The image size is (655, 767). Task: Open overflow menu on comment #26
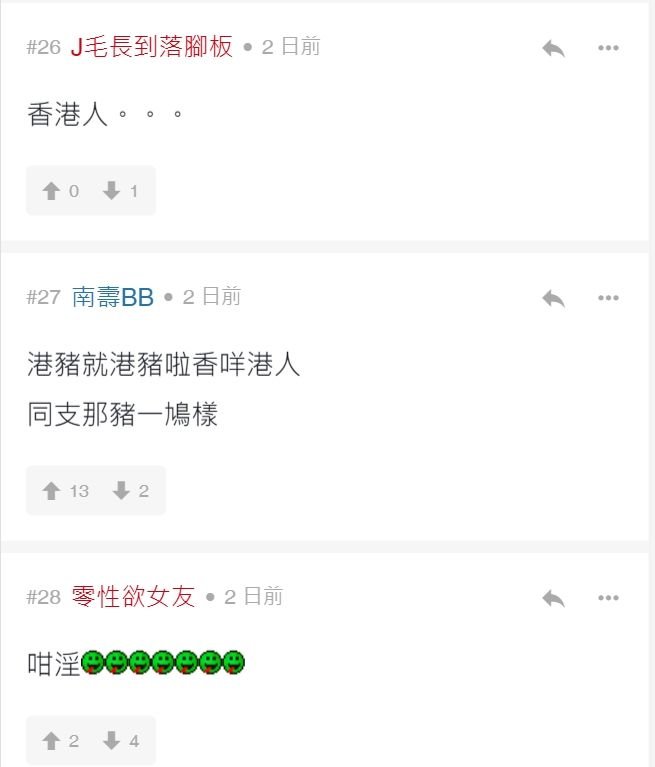608,48
